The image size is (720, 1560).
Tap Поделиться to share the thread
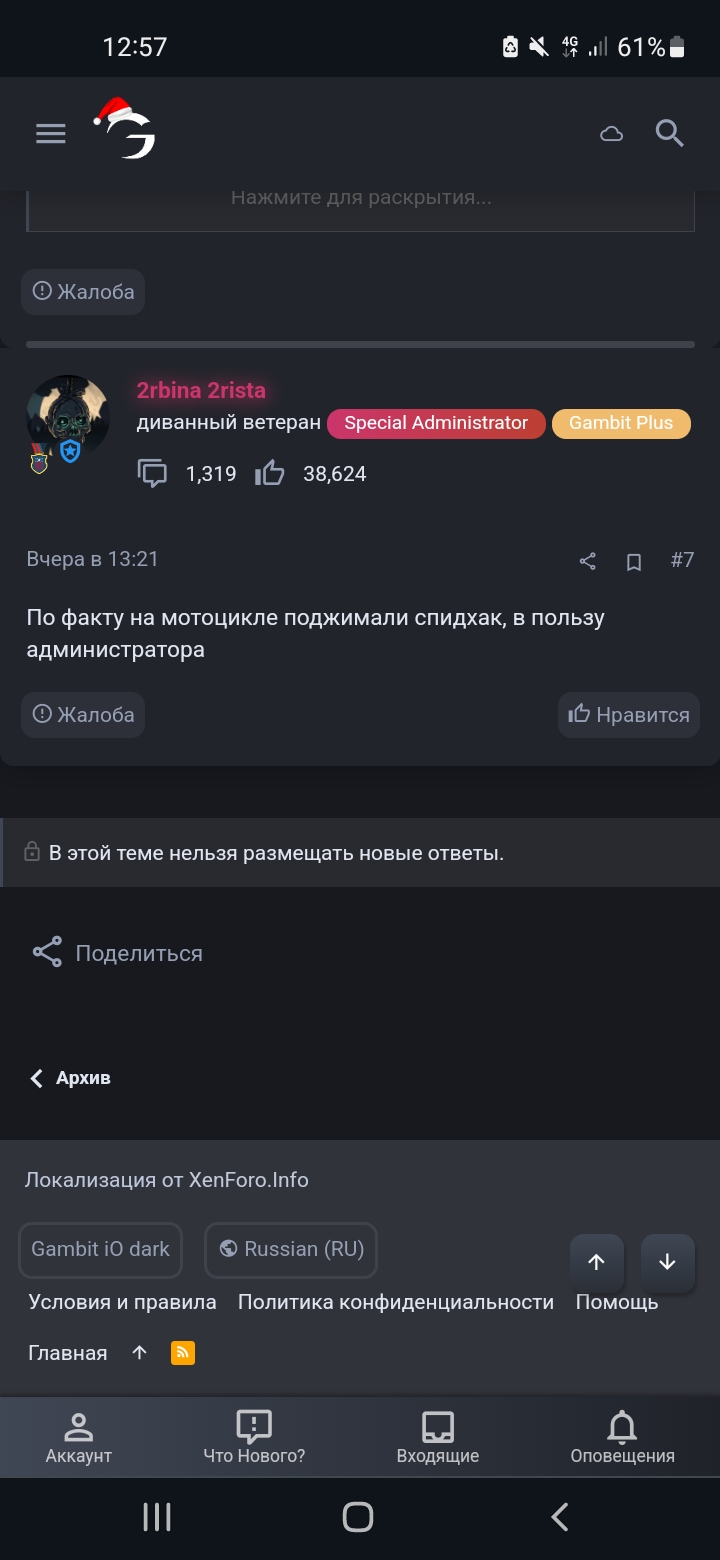118,953
